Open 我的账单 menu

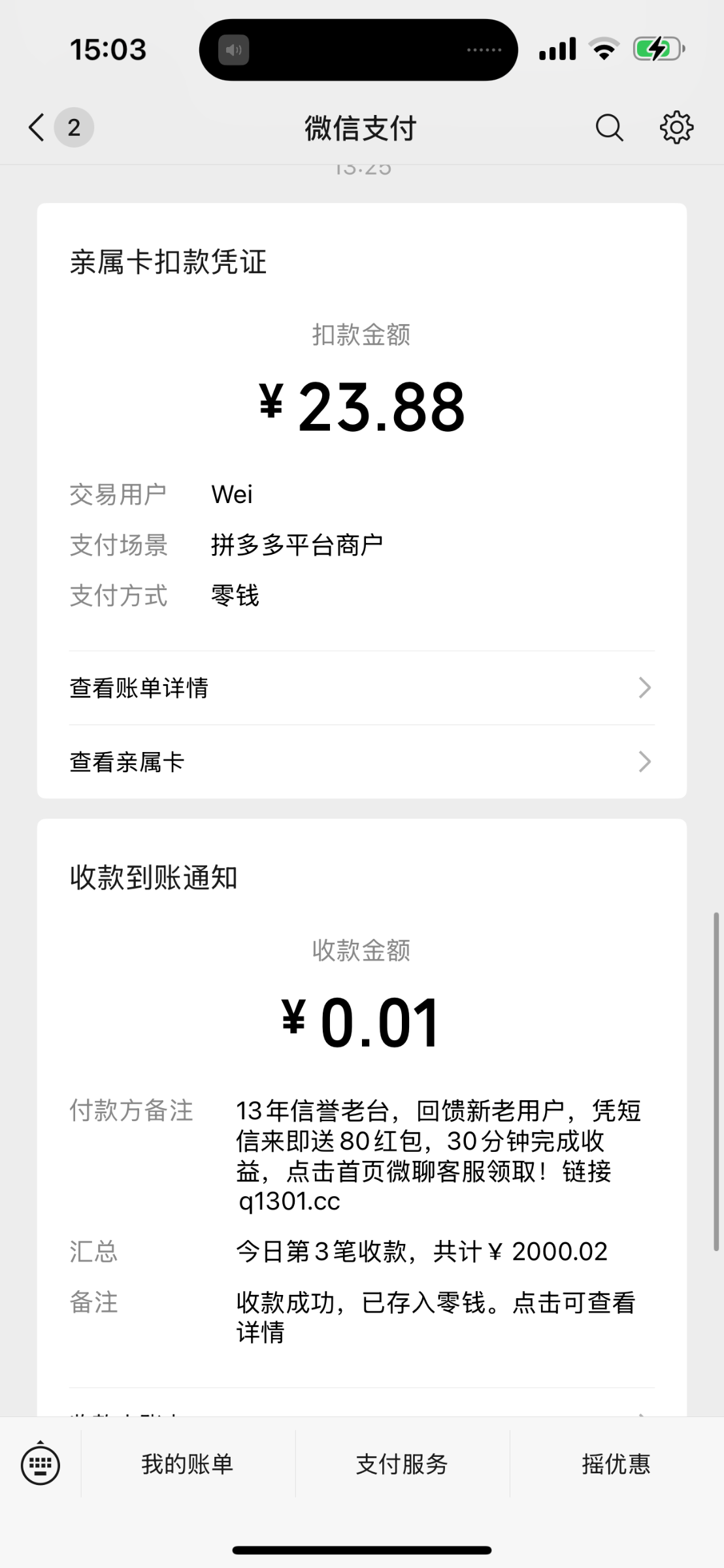click(188, 1465)
